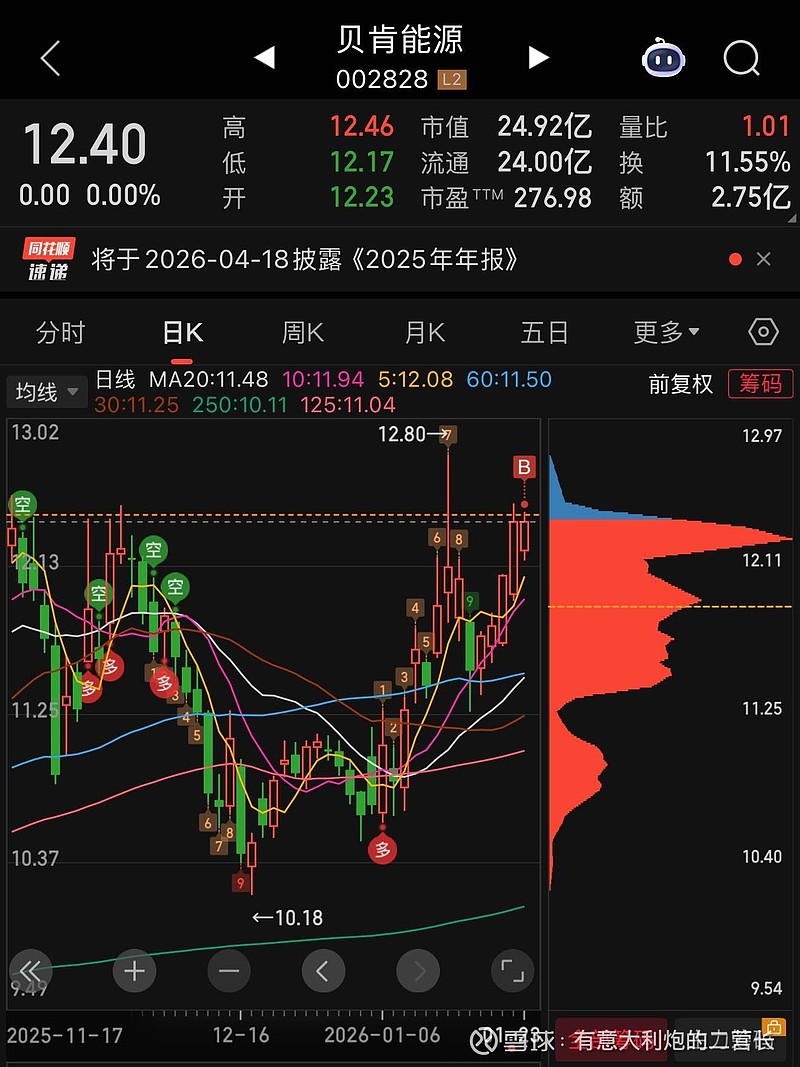Zoom out the K-line with minus
Screen dimensions: 800x1067
229,971
